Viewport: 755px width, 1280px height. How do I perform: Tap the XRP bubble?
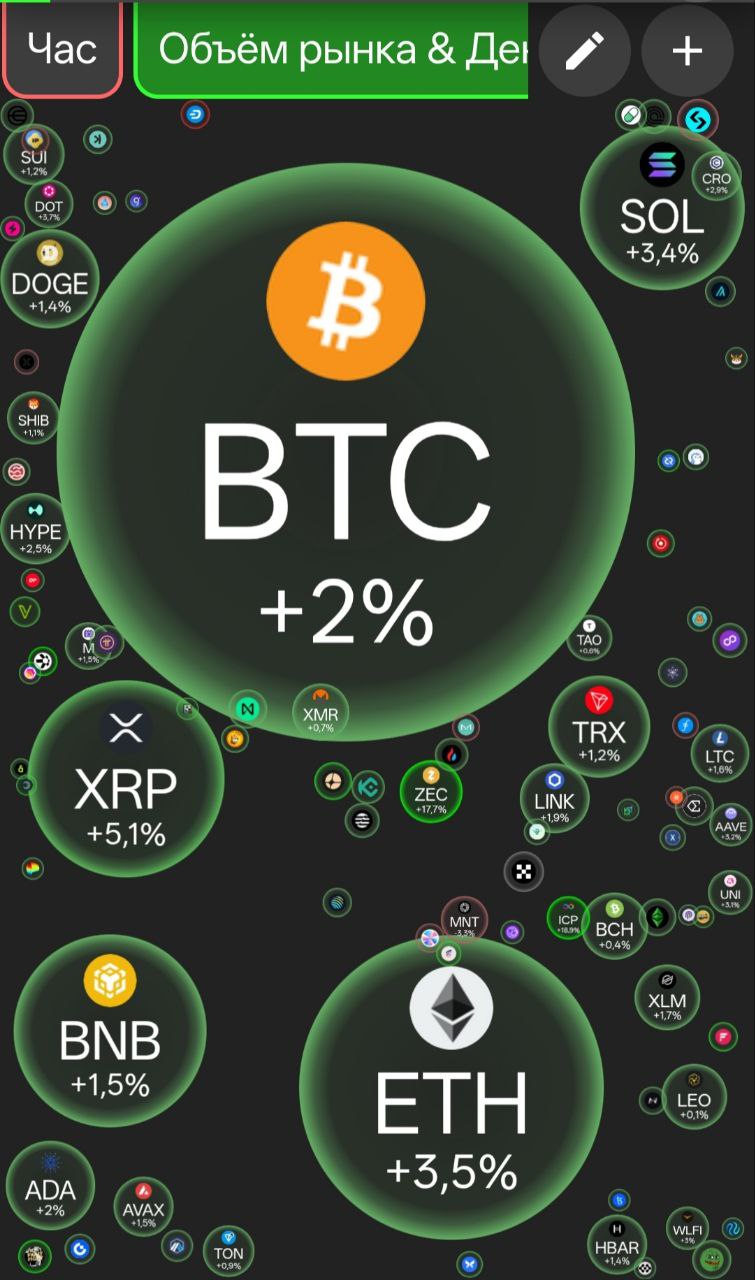(126, 779)
